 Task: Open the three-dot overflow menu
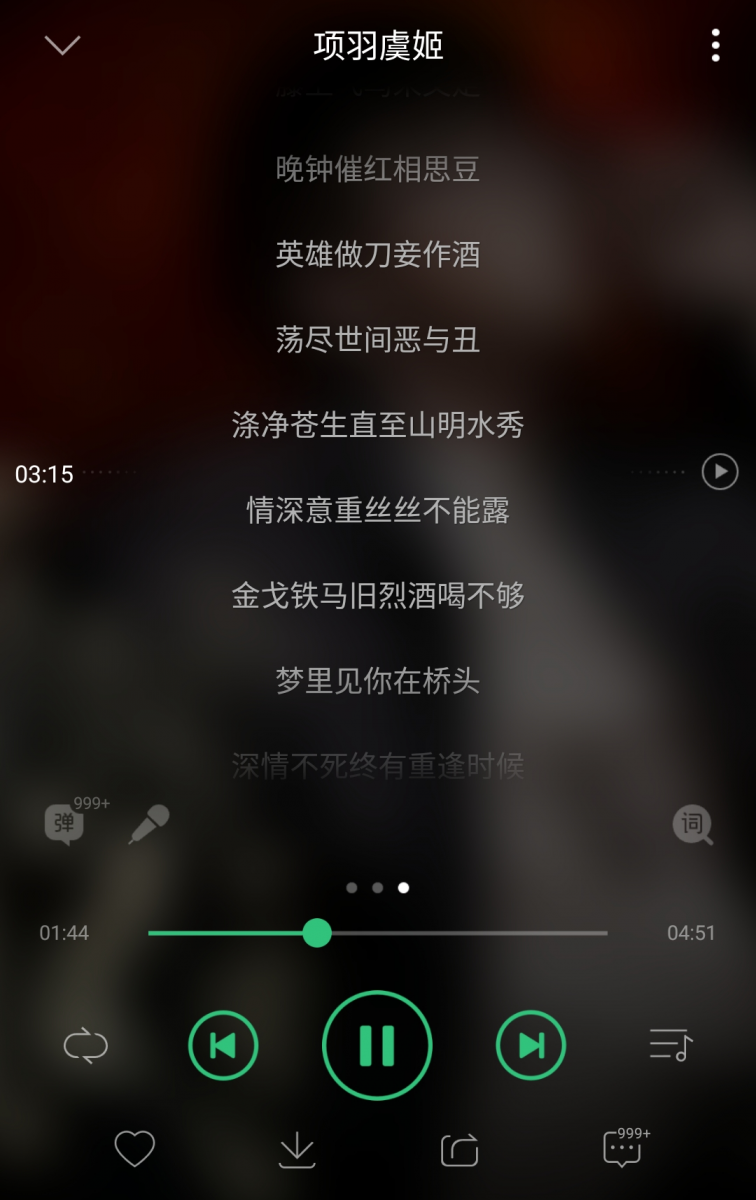715,45
